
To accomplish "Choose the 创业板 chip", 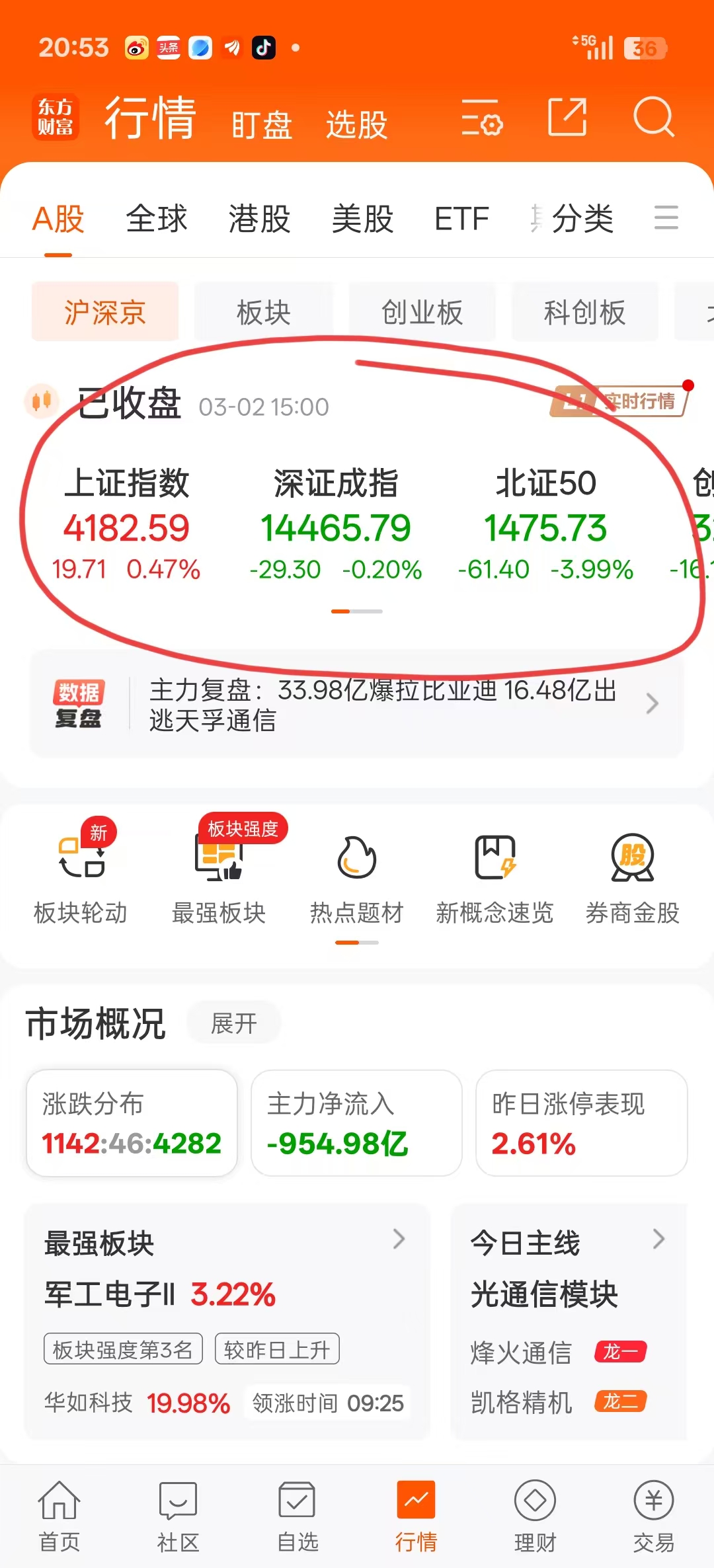I will [422, 312].
